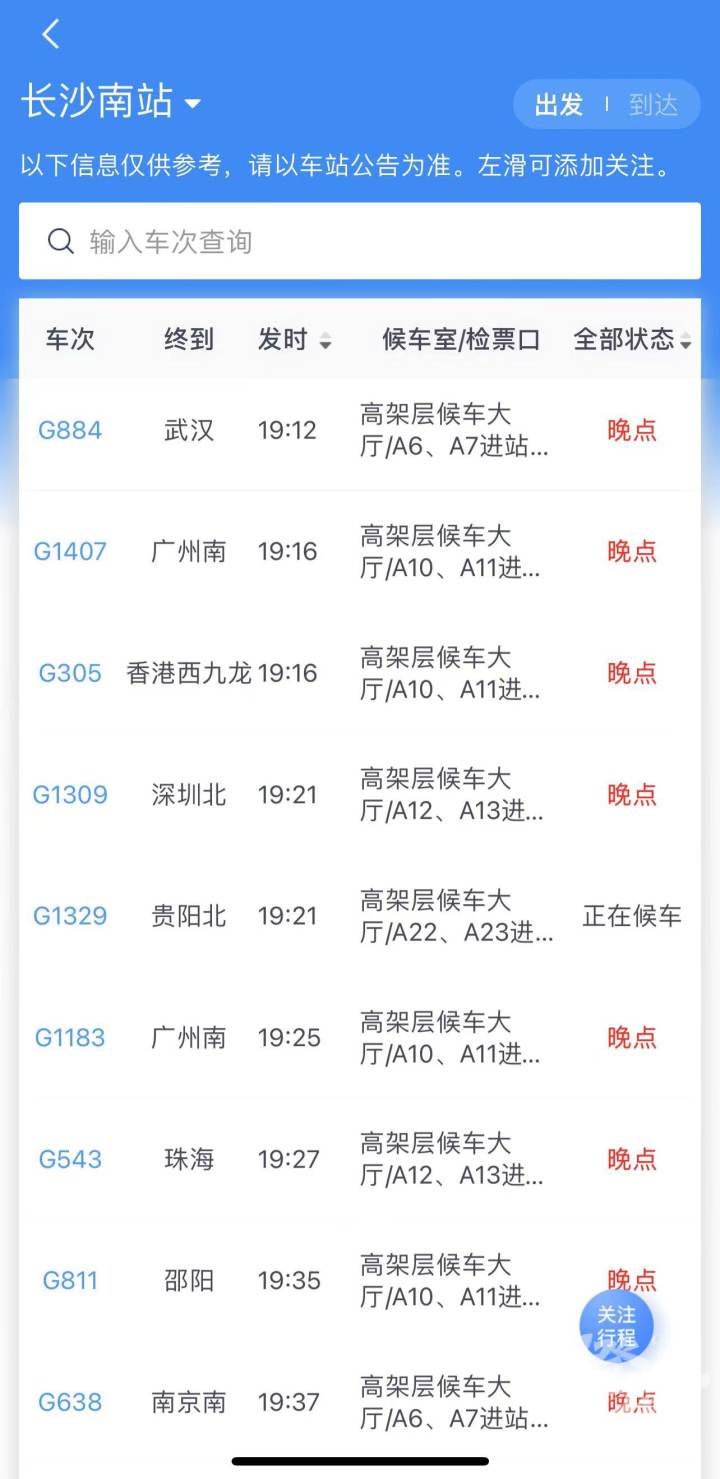Go back using the top arrow
This screenshot has width=720, height=1479.
pos(51,35)
